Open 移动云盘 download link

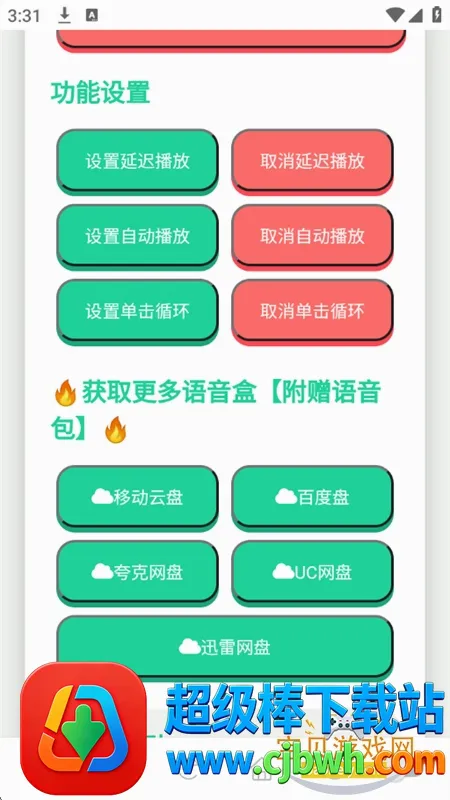coord(137,497)
